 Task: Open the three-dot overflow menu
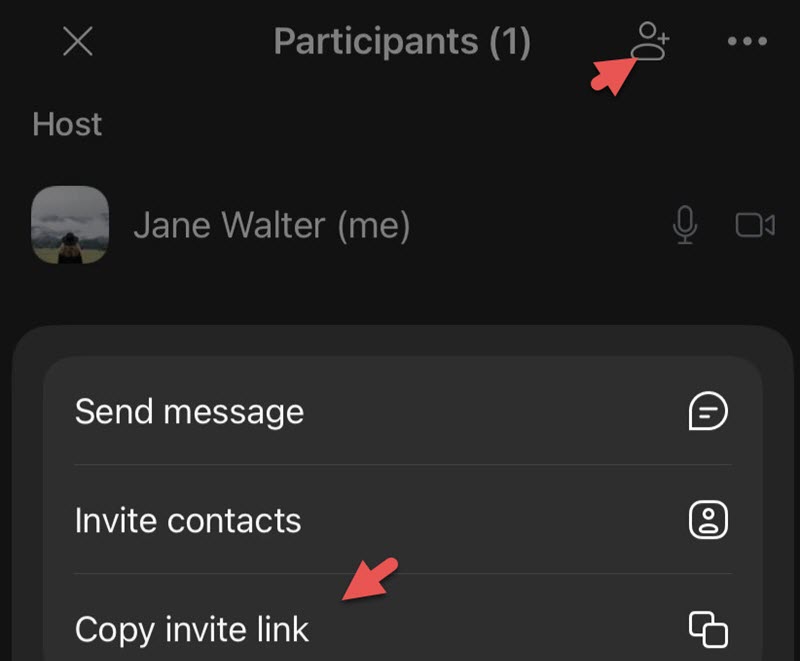(x=746, y=42)
